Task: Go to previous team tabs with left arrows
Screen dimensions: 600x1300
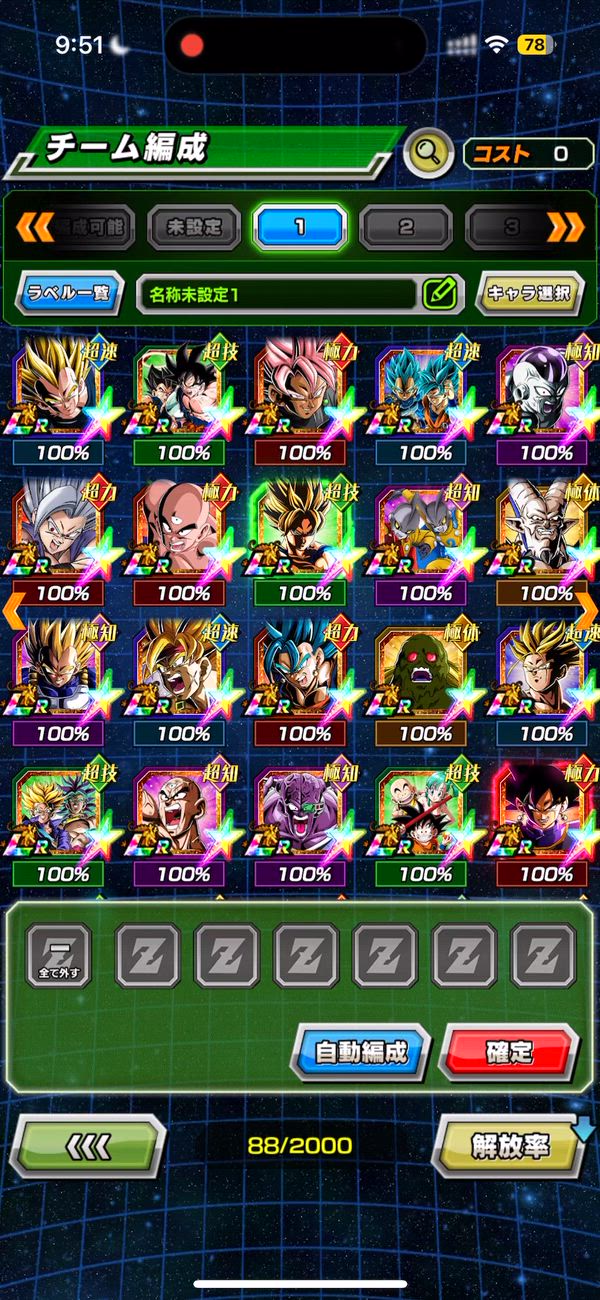Action: click(x=35, y=228)
